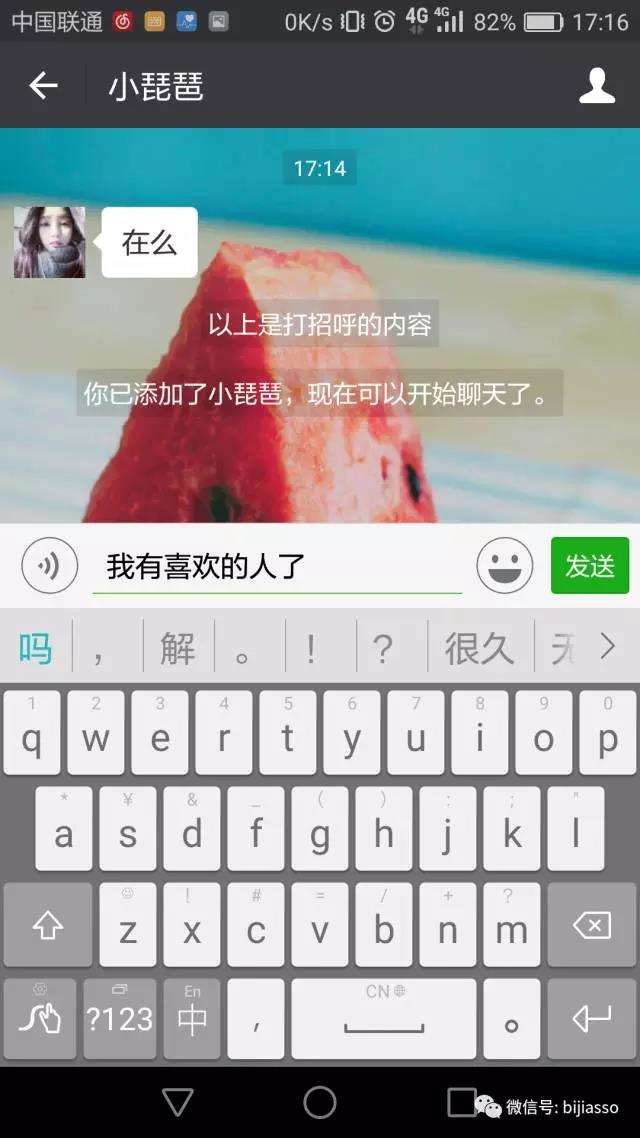
Task: Open the emoji picker
Action: [x=505, y=566]
